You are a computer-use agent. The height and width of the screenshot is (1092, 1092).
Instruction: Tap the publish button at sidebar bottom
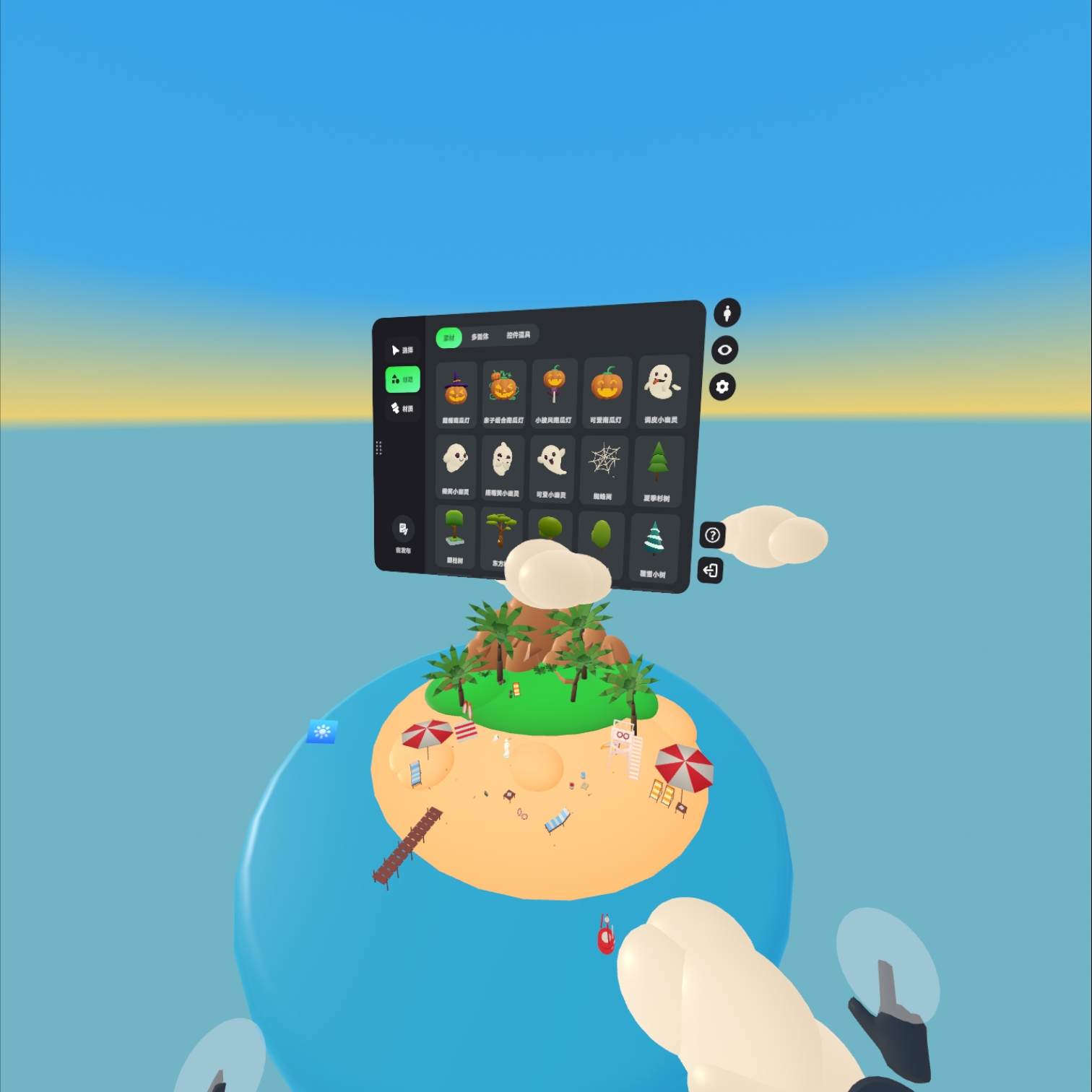point(403,533)
